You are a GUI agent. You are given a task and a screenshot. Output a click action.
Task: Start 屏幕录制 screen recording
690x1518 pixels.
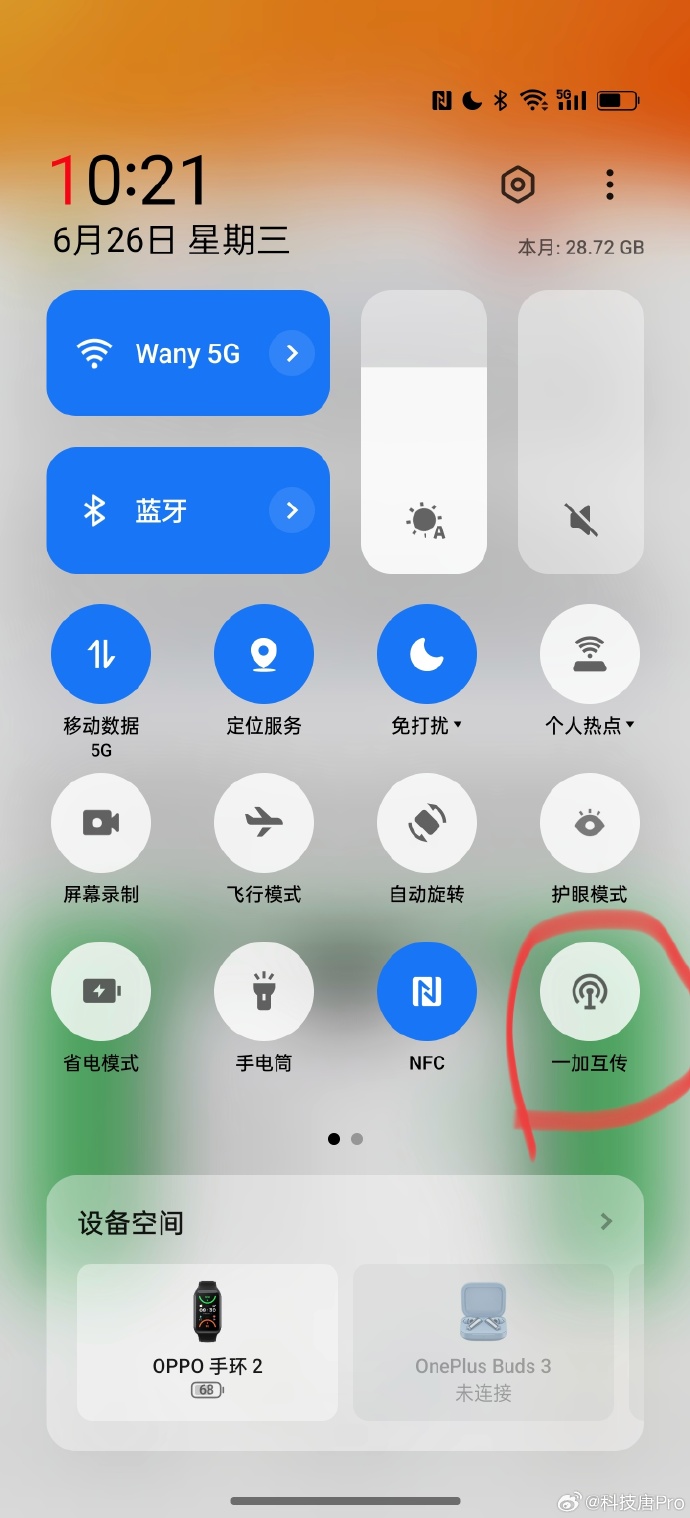pyautogui.click(x=101, y=823)
